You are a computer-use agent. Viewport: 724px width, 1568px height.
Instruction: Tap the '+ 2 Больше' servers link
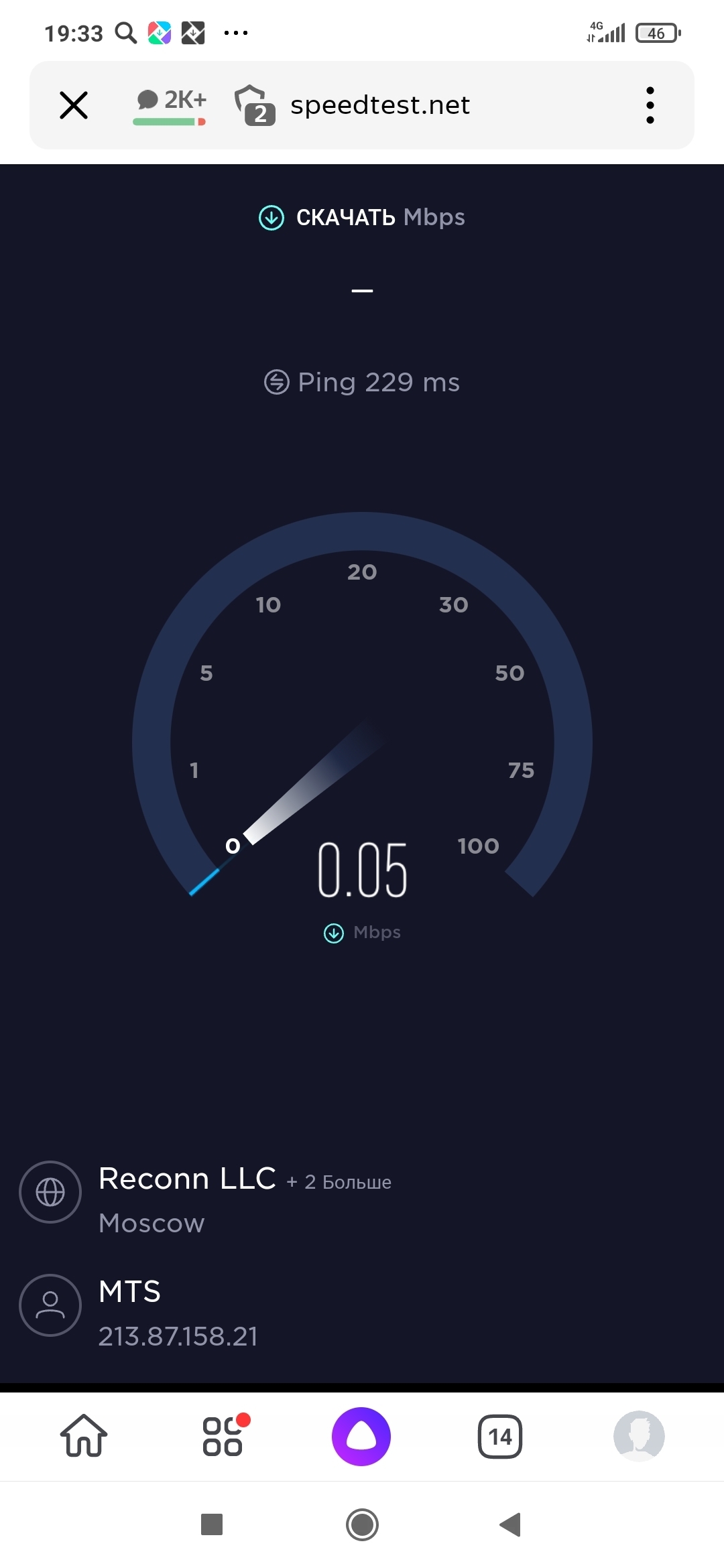(x=339, y=1182)
